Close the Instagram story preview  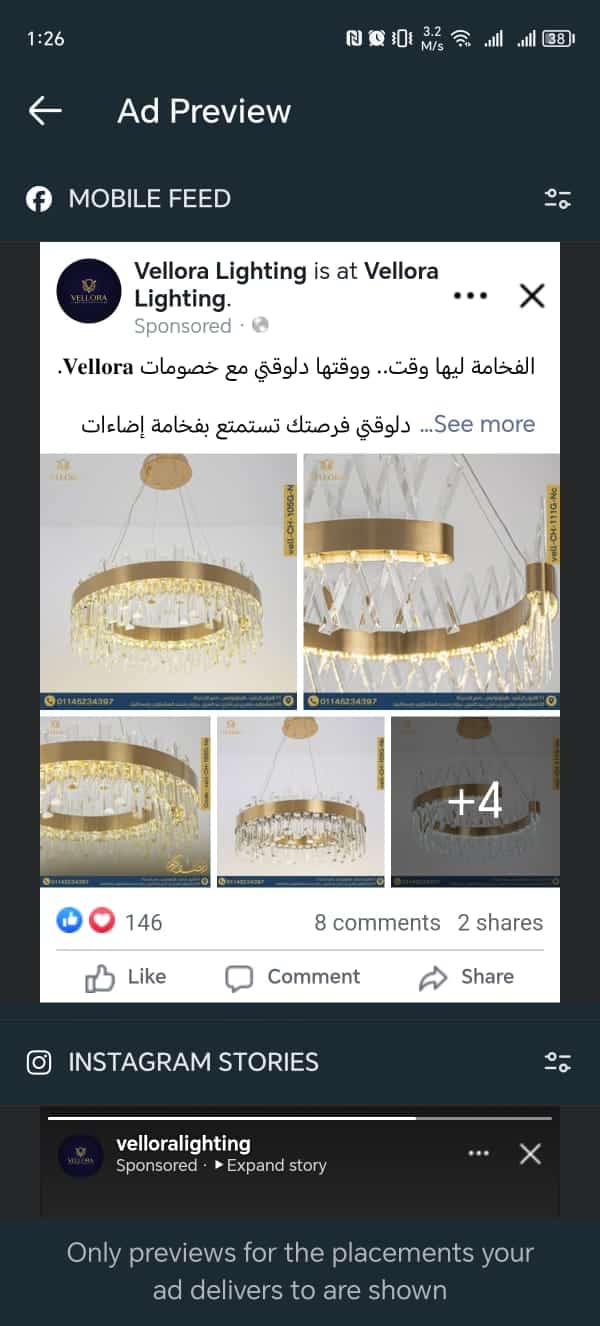tap(530, 1154)
